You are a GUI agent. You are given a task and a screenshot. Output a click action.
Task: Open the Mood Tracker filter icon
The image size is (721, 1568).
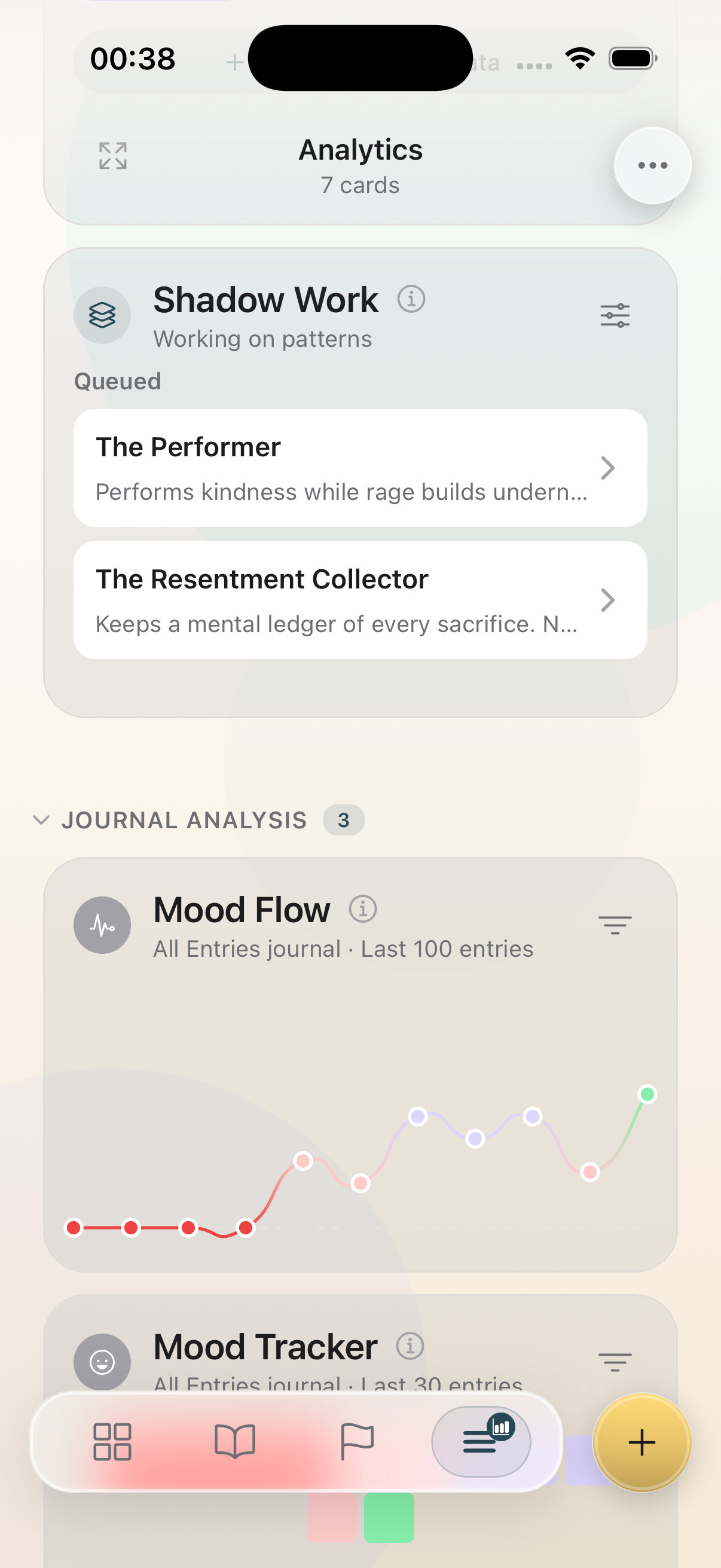(615, 1362)
